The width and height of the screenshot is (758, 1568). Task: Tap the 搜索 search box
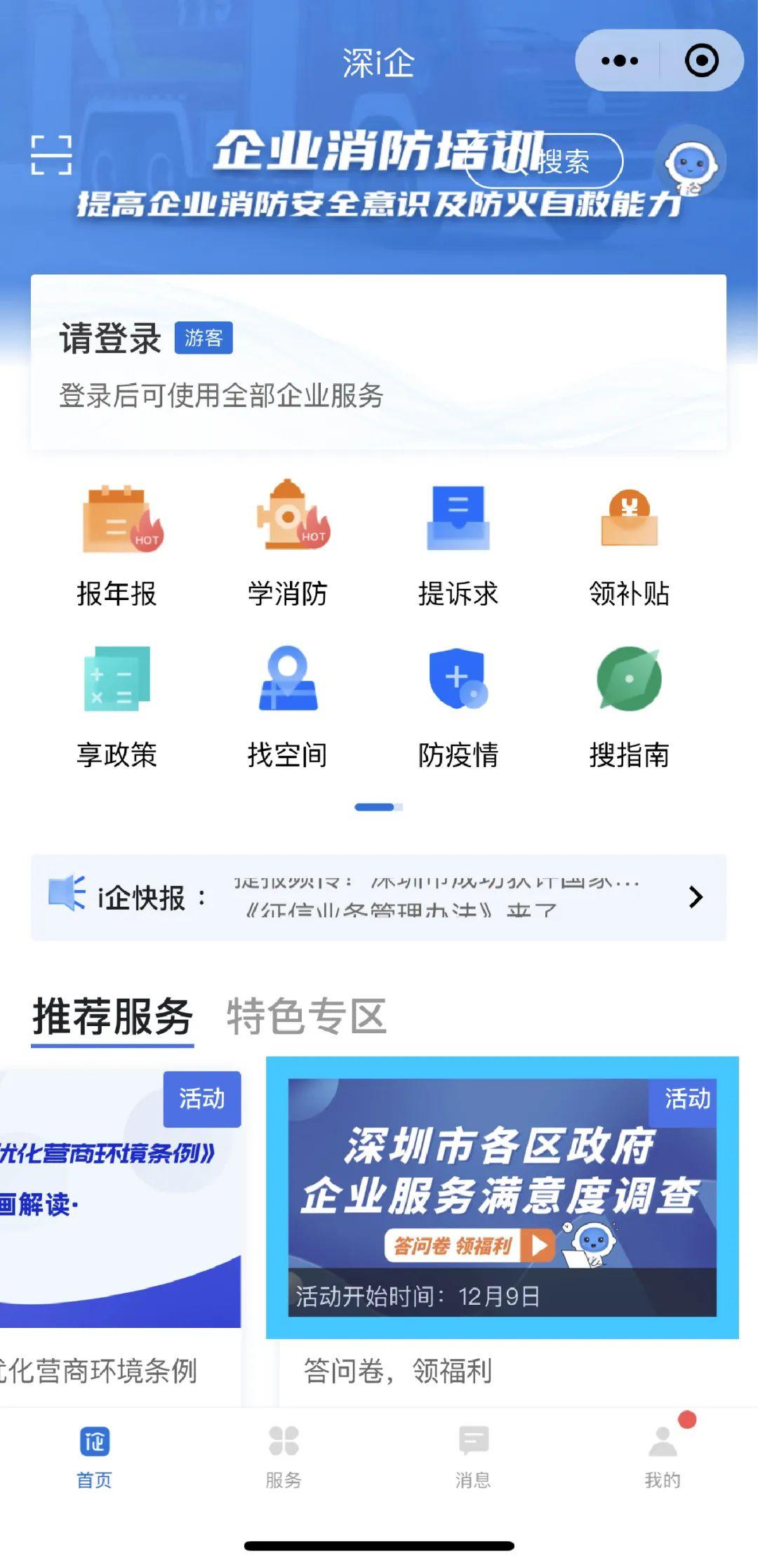point(545,161)
